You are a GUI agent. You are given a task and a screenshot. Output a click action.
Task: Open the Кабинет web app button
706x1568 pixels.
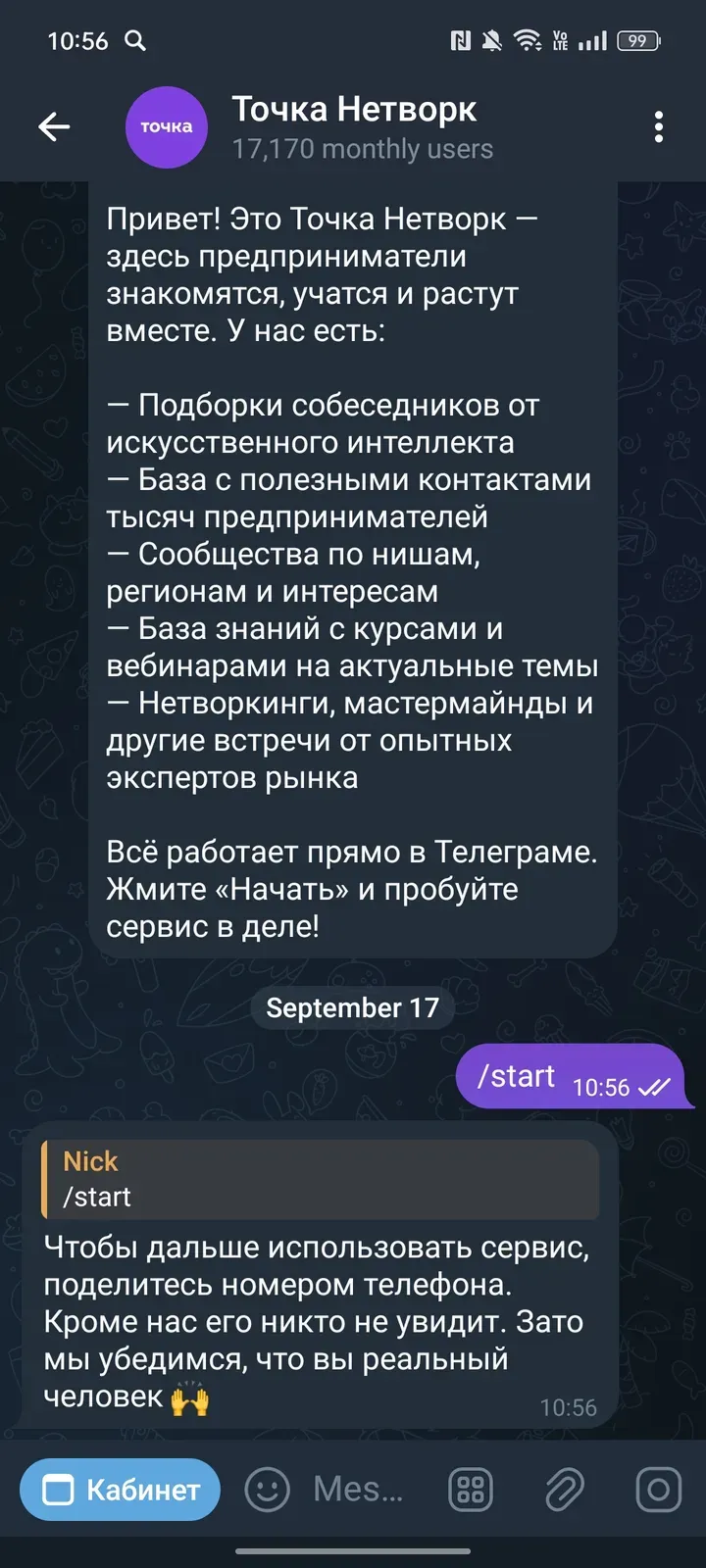[121, 1490]
